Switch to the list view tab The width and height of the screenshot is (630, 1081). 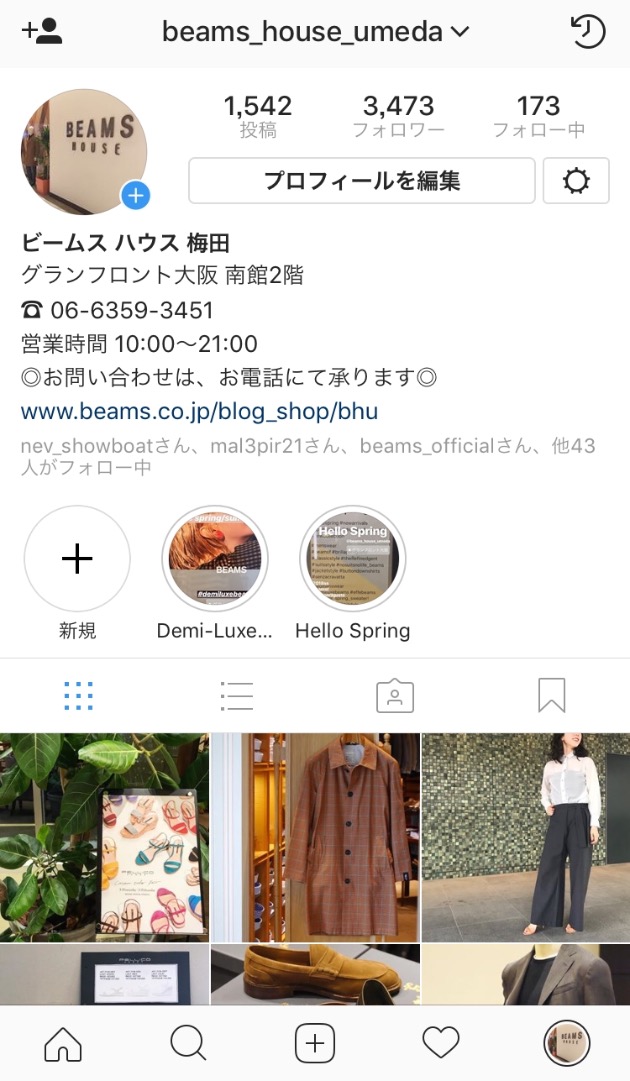click(x=236, y=695)
